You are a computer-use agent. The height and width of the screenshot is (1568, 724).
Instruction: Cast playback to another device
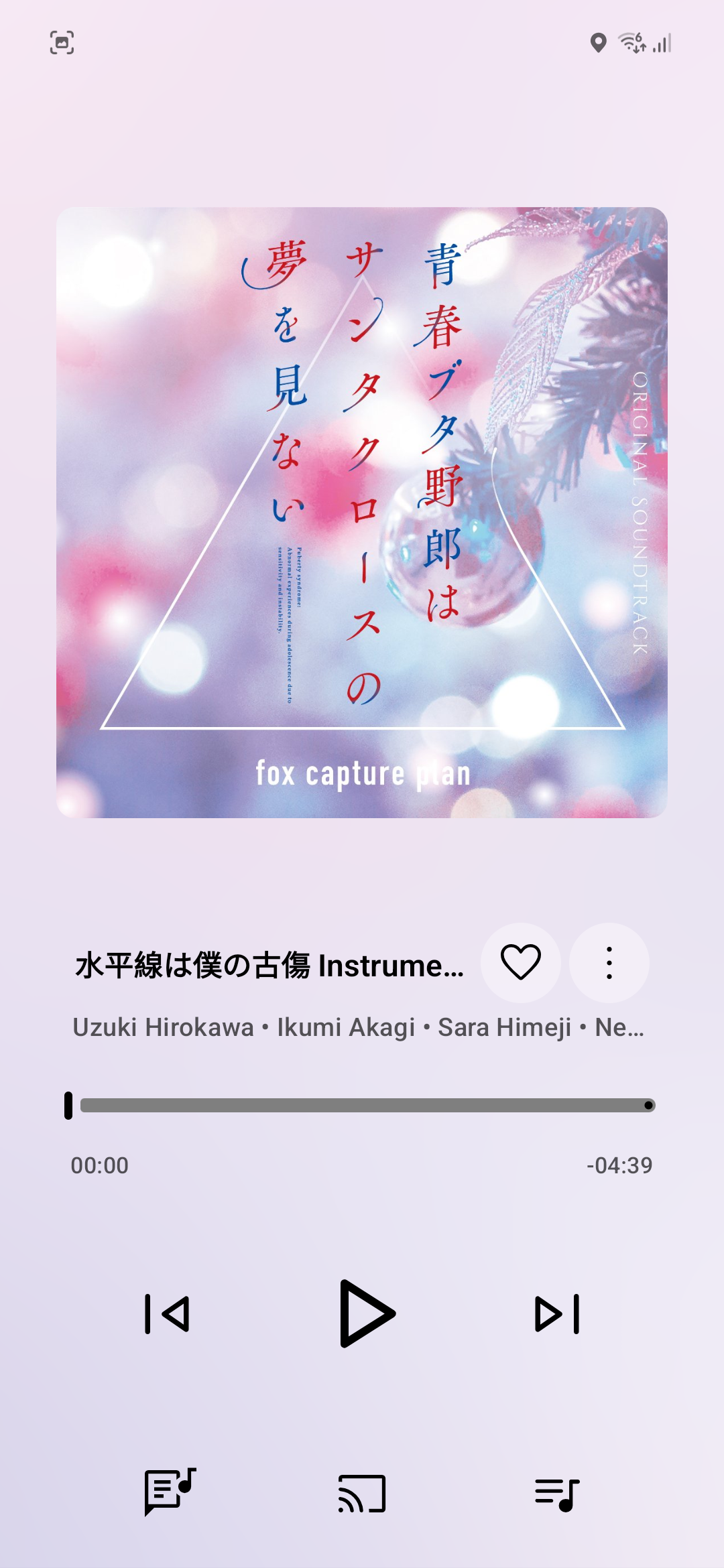coord(362,1494)
